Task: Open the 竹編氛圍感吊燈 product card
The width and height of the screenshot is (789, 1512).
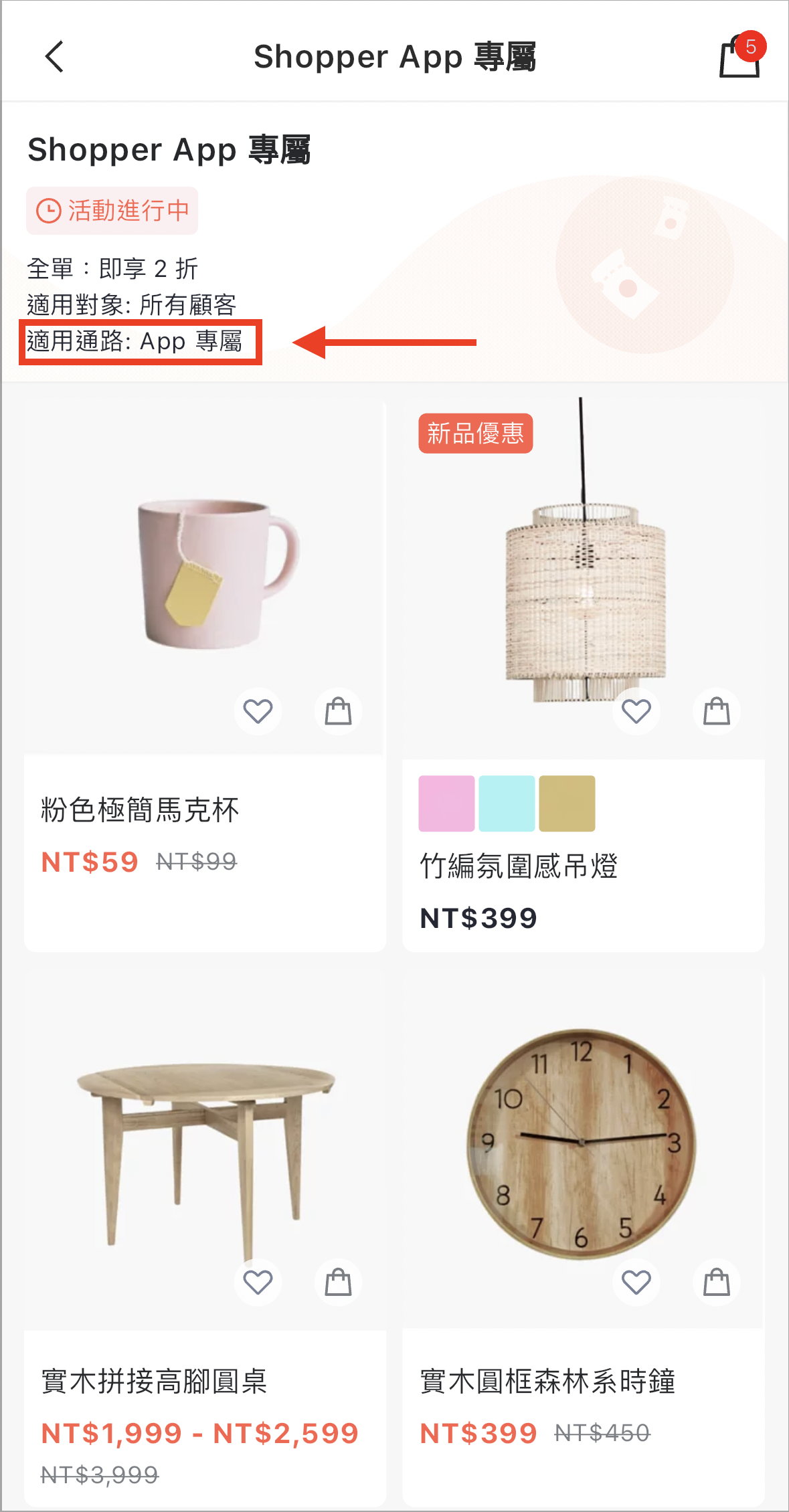Action: click(584, 674)
